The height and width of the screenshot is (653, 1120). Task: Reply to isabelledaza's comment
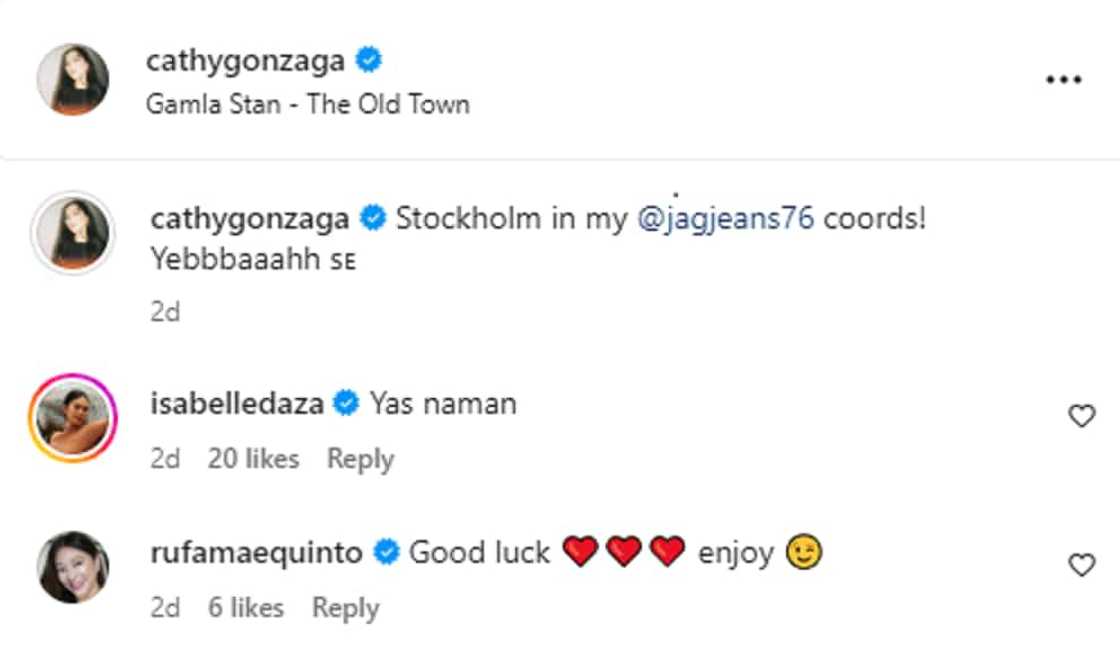click(x=360, y=459)
